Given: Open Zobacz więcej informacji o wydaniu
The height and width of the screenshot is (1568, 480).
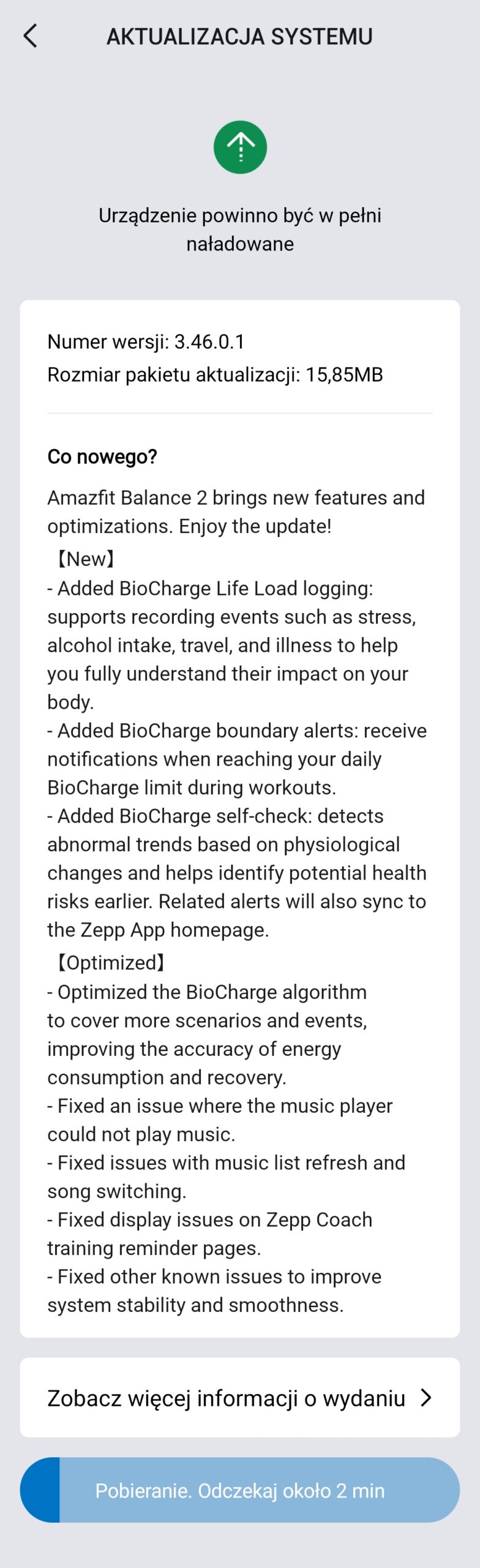Looking at the screenshot, I should tap(239, 1398).
